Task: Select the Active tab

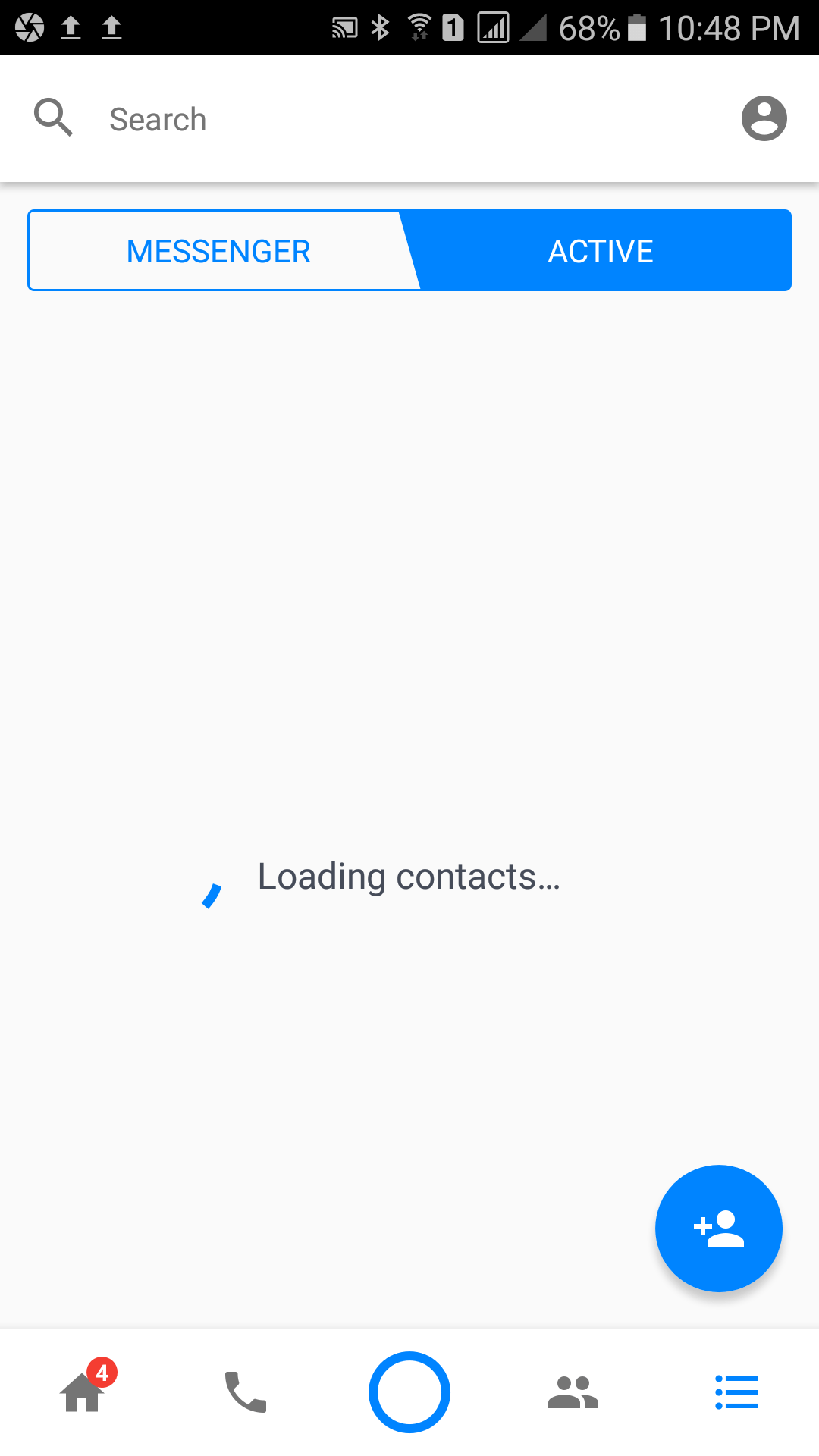Action: [x=601, y=251]
